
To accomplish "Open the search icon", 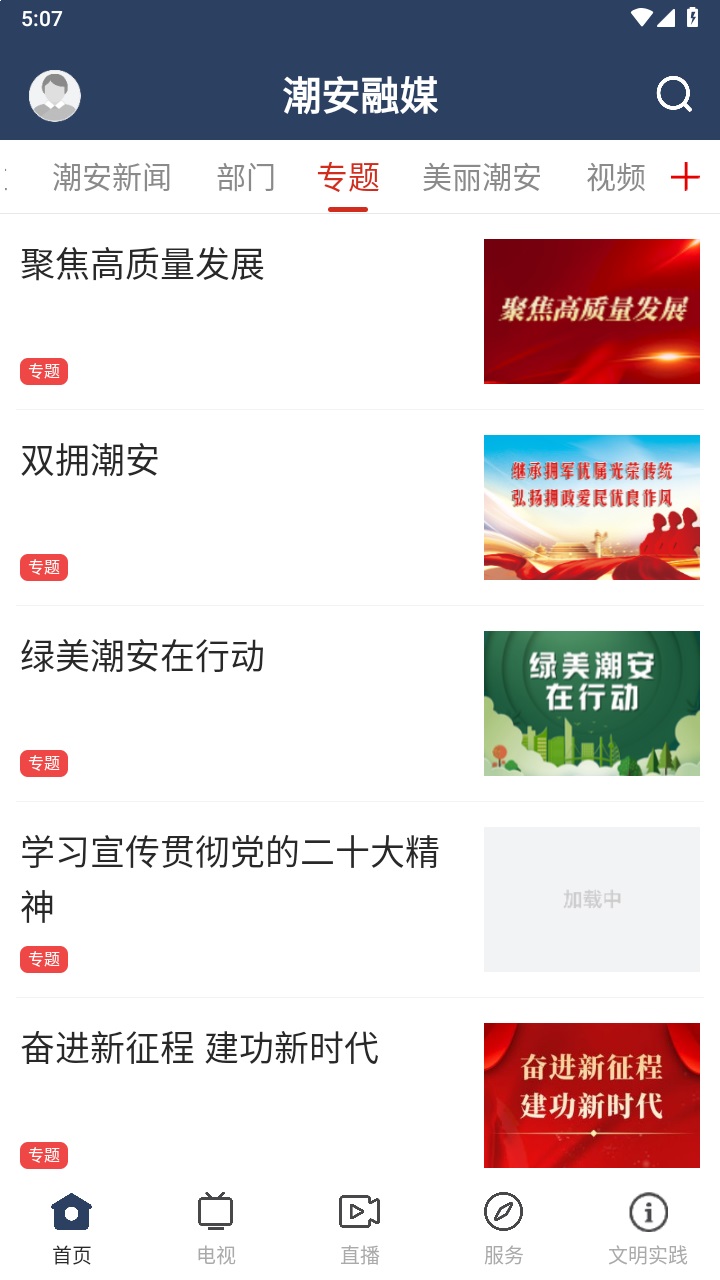I will click(675, 95).
